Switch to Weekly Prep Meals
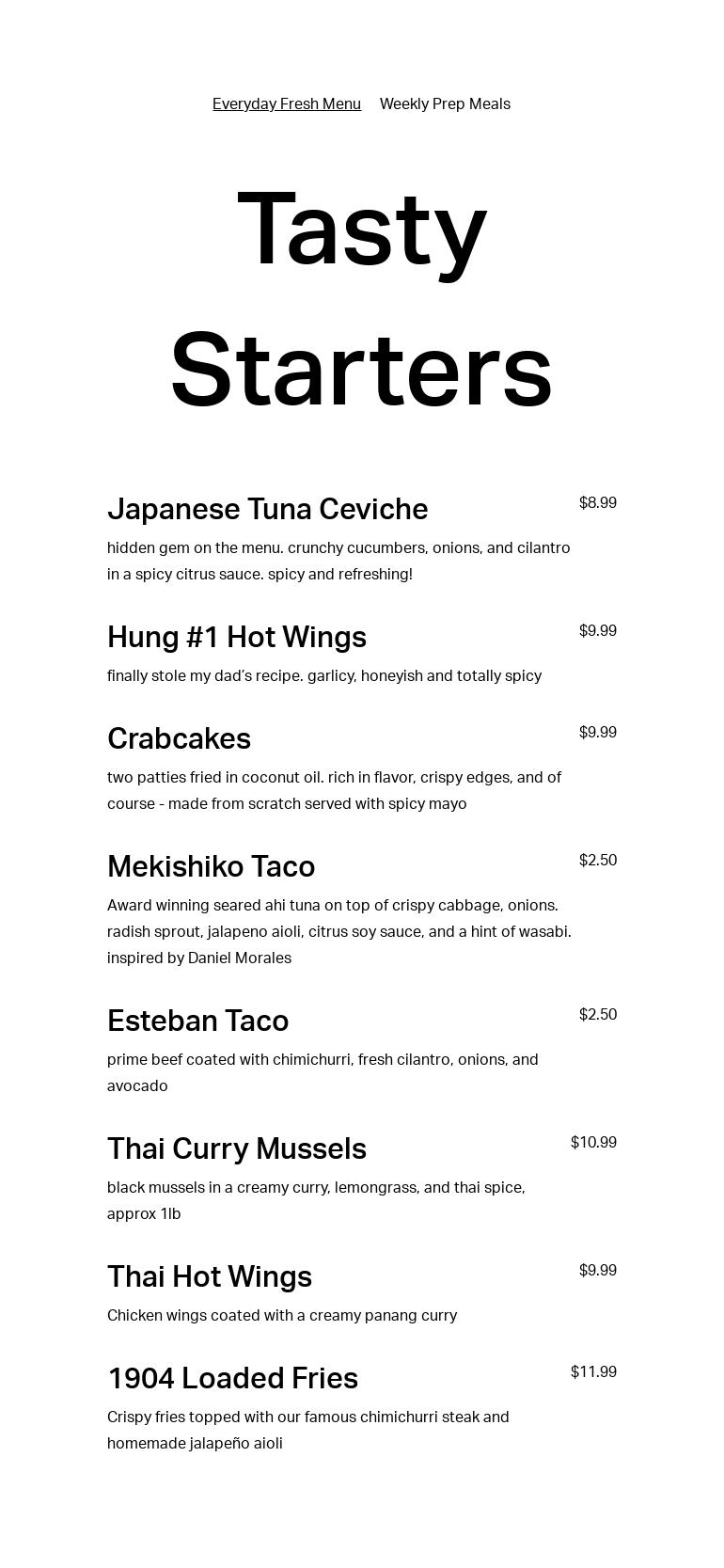Image resolution: width=724 pixels, height=1568 pixels. (x=445, y=104)
